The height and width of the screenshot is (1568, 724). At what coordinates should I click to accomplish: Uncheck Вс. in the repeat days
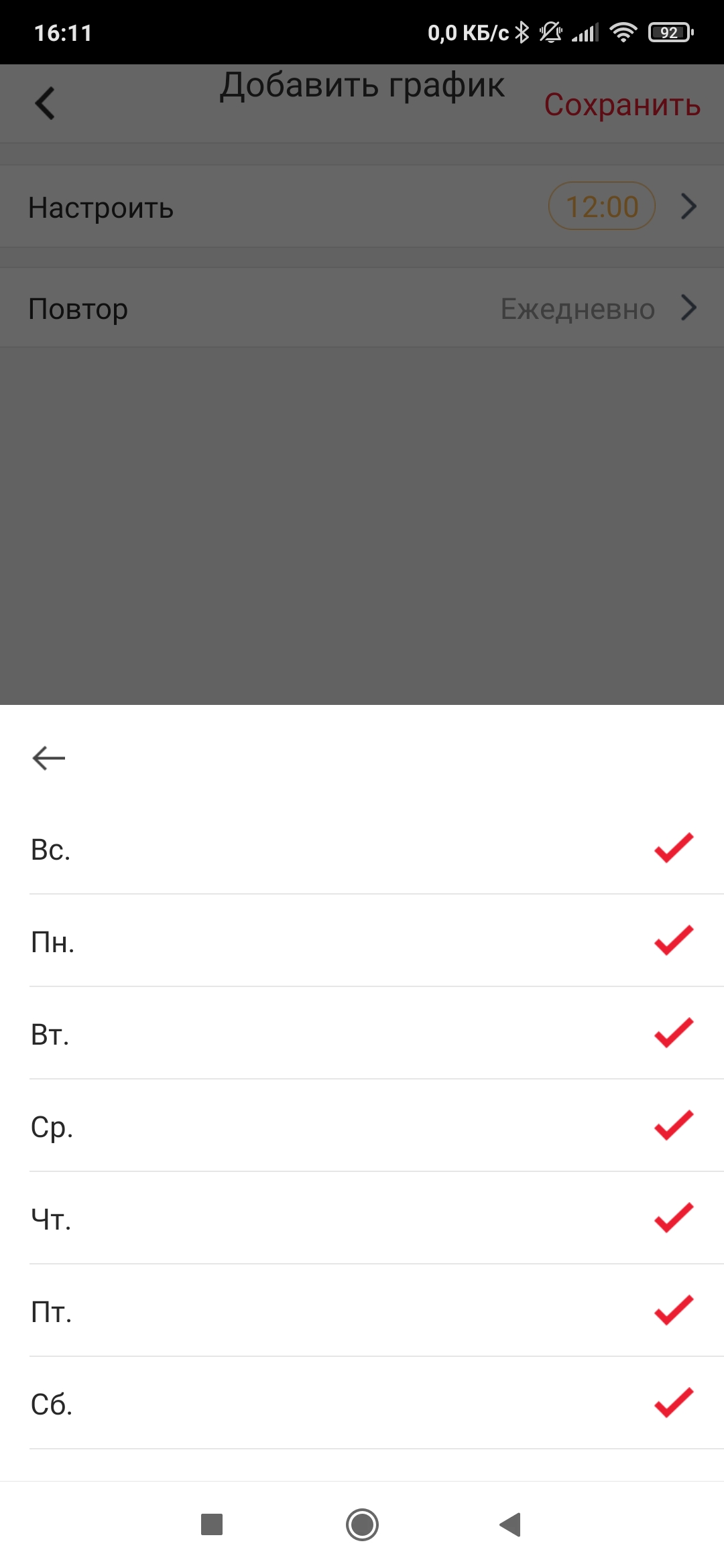tap(673, 848)
